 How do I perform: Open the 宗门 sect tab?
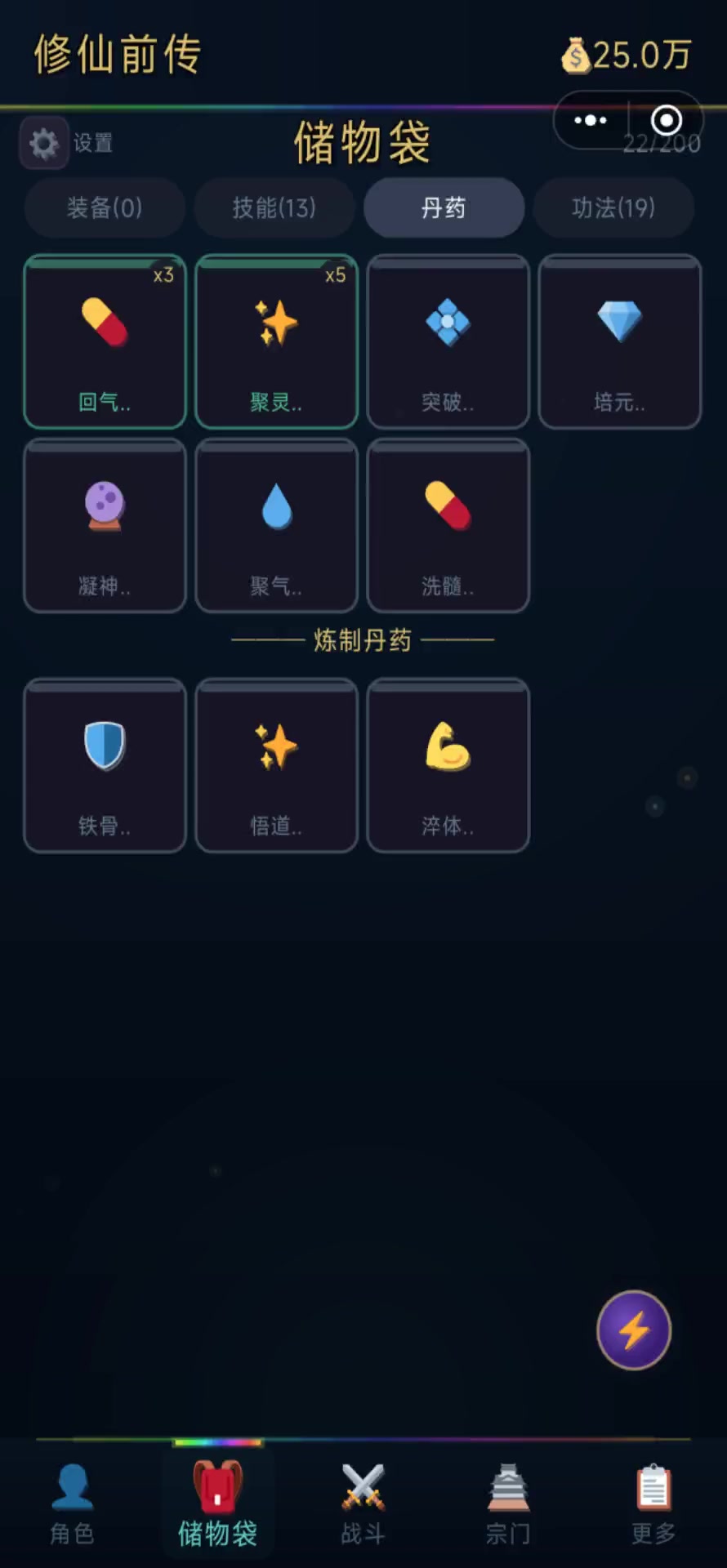(508, 1503)
